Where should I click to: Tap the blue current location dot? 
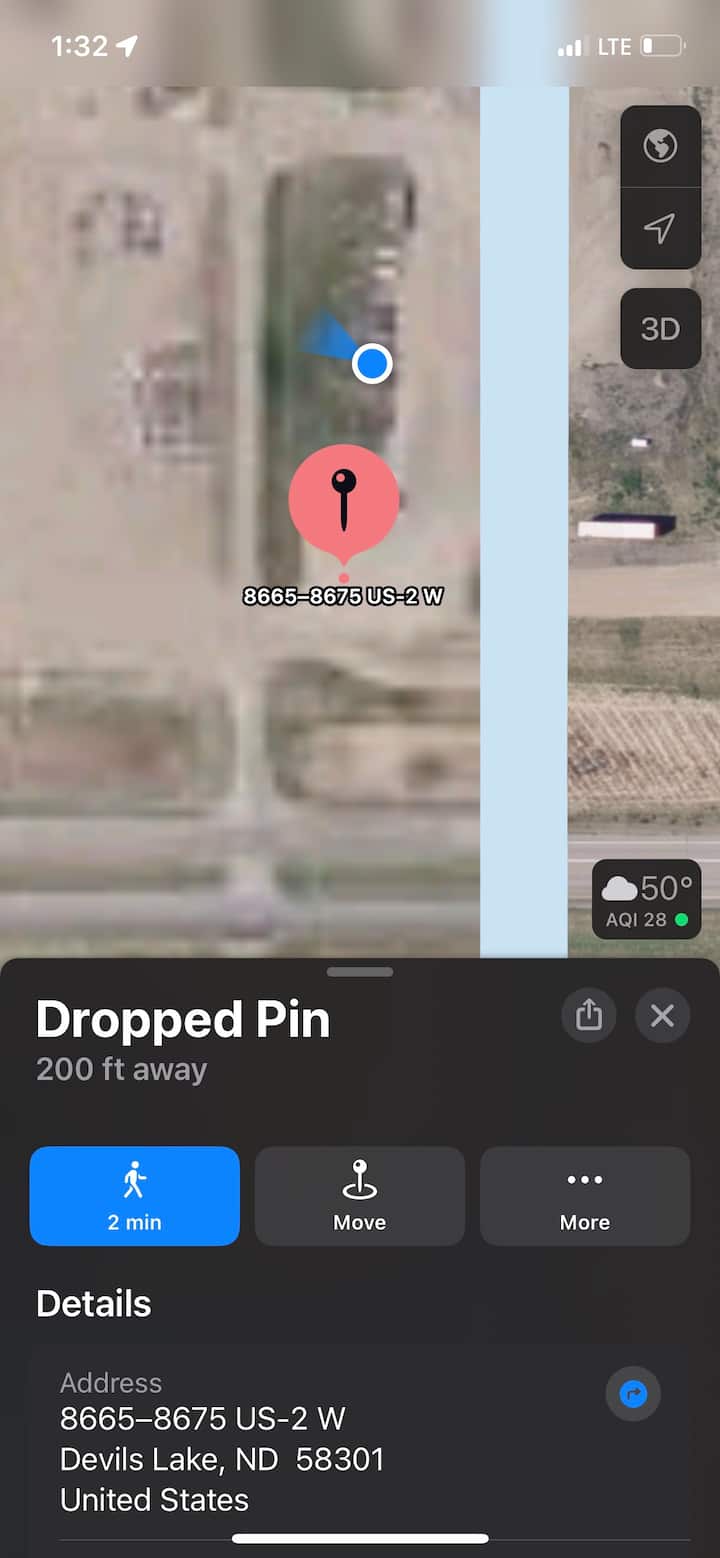point(372,364)
